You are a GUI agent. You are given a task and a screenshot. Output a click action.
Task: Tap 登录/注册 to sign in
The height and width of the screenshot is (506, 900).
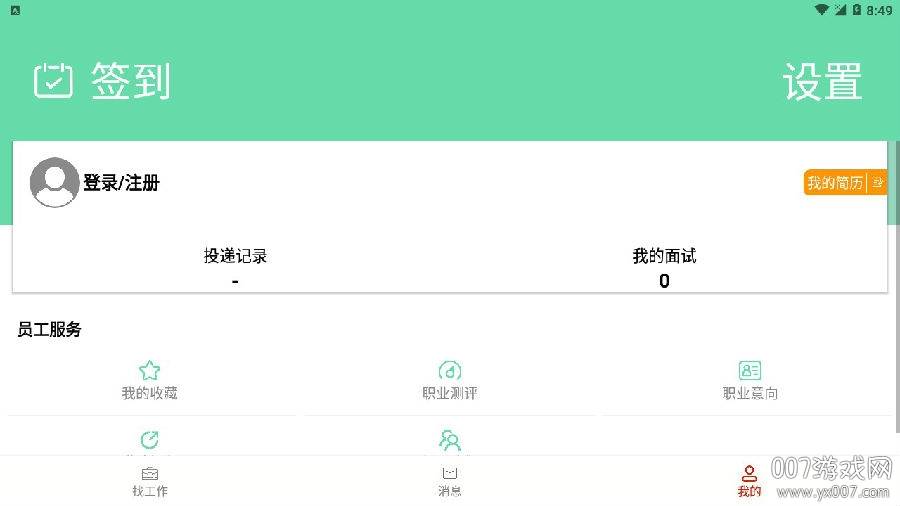pyautogui.click(x=120, y=183)
